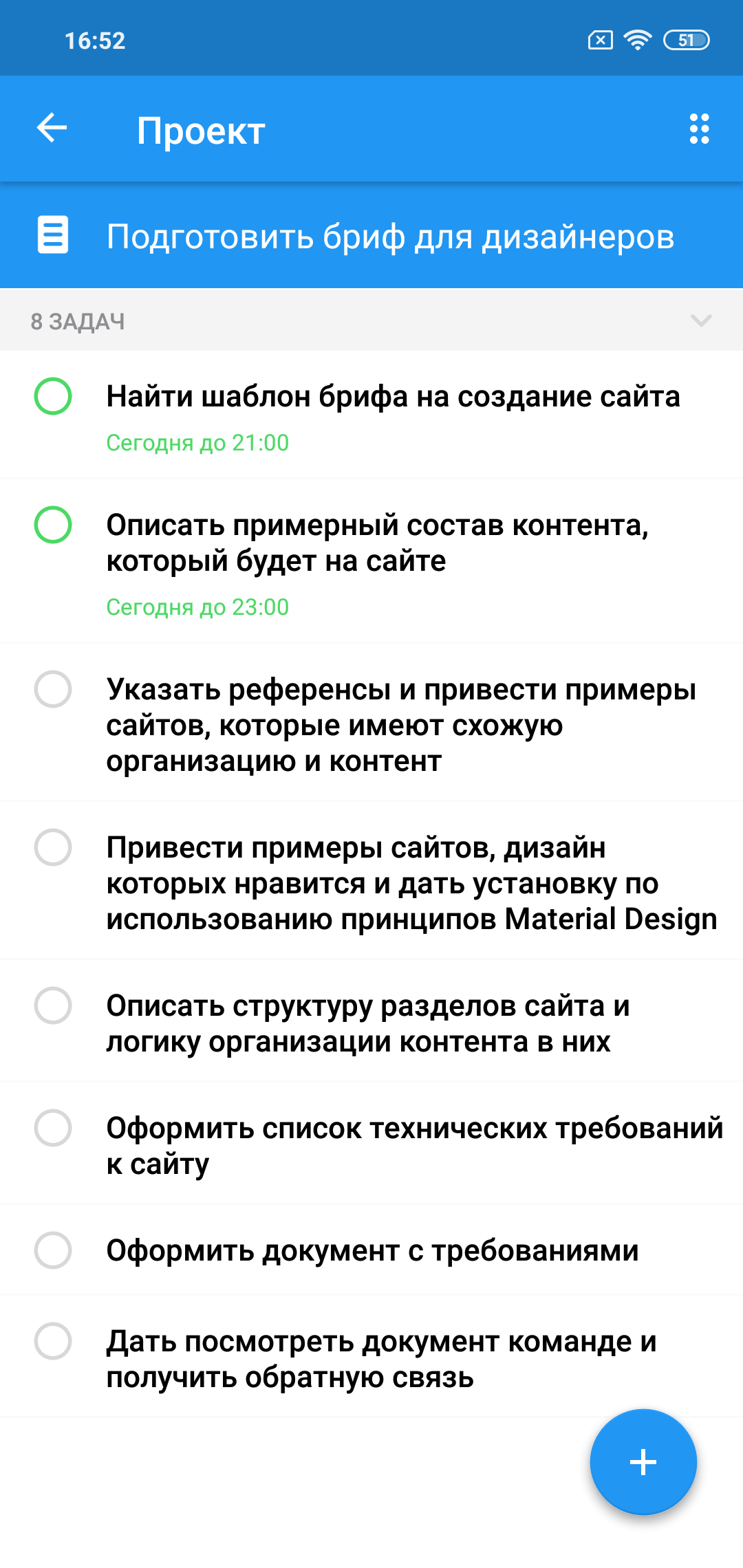Open task 'Указать референсы и привести примеры'
This screenshot has height=1568, width=743.
[401, 725]
